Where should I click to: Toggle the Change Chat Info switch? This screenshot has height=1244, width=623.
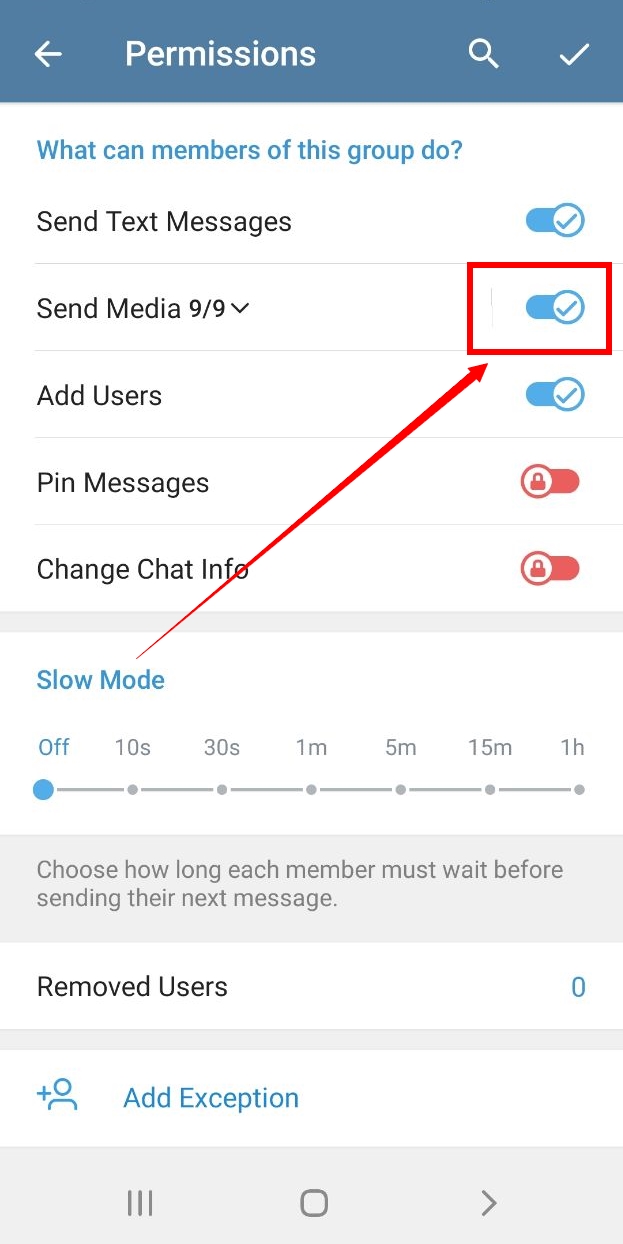coord(550,569)
